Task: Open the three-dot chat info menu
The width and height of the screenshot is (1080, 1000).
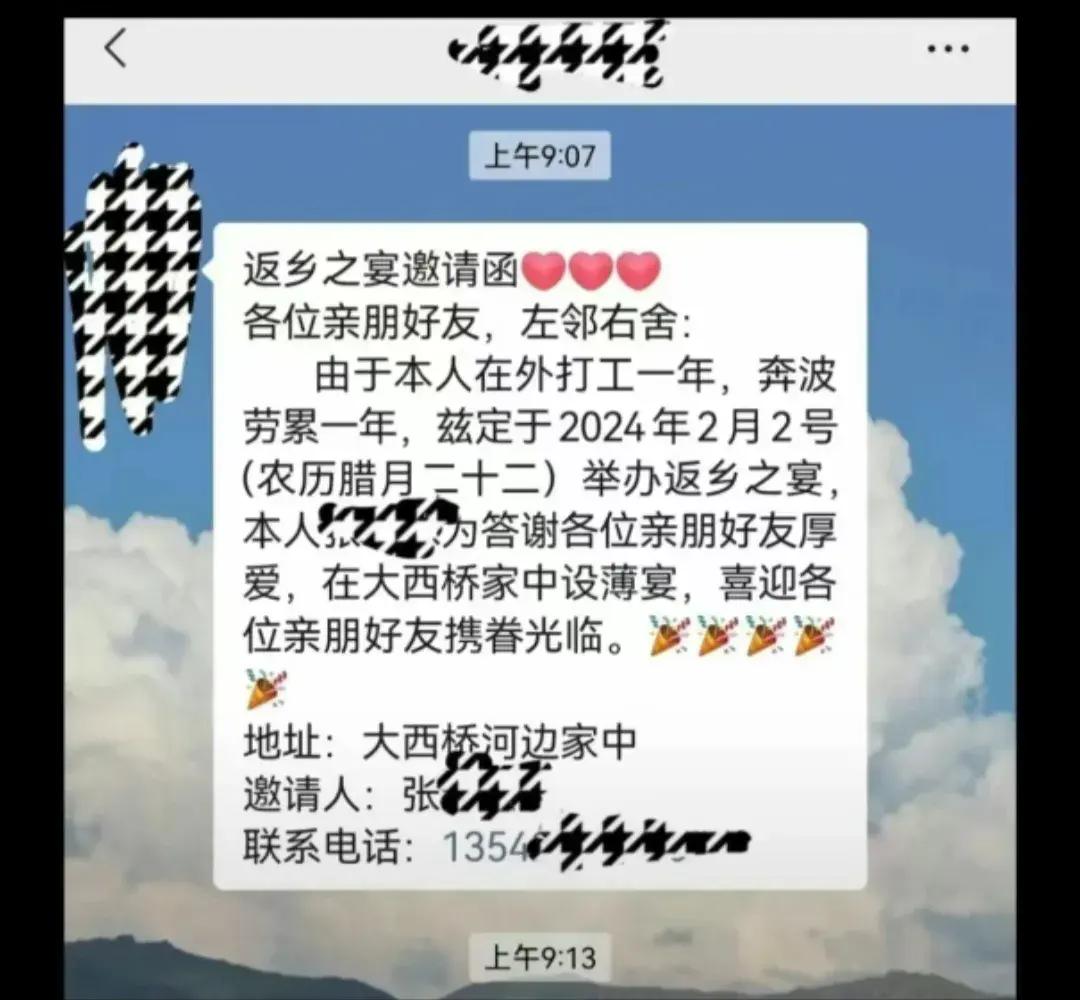Action: pos(947,48)
